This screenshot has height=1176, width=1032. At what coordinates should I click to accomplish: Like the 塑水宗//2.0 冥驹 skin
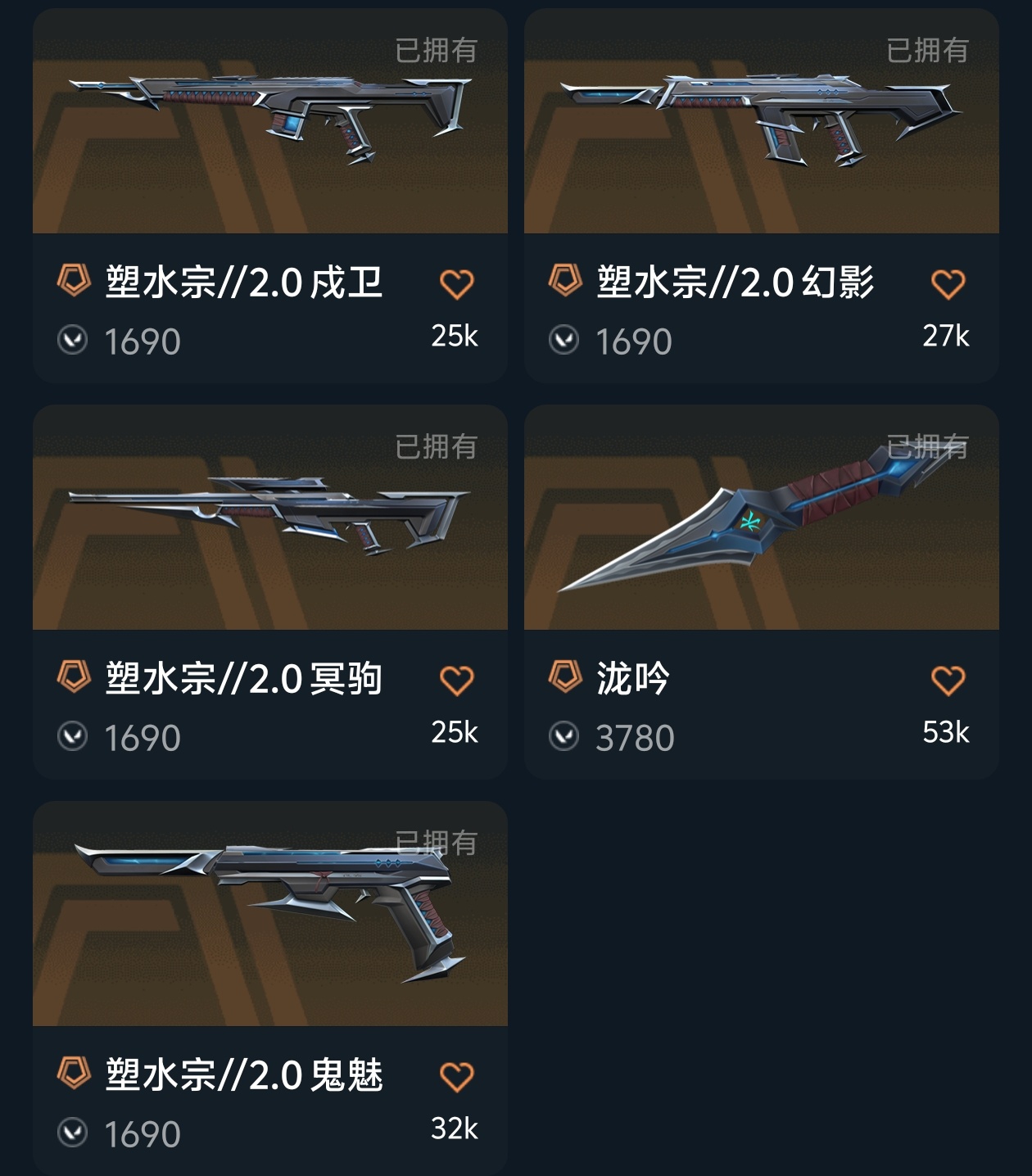click(456, 681)
